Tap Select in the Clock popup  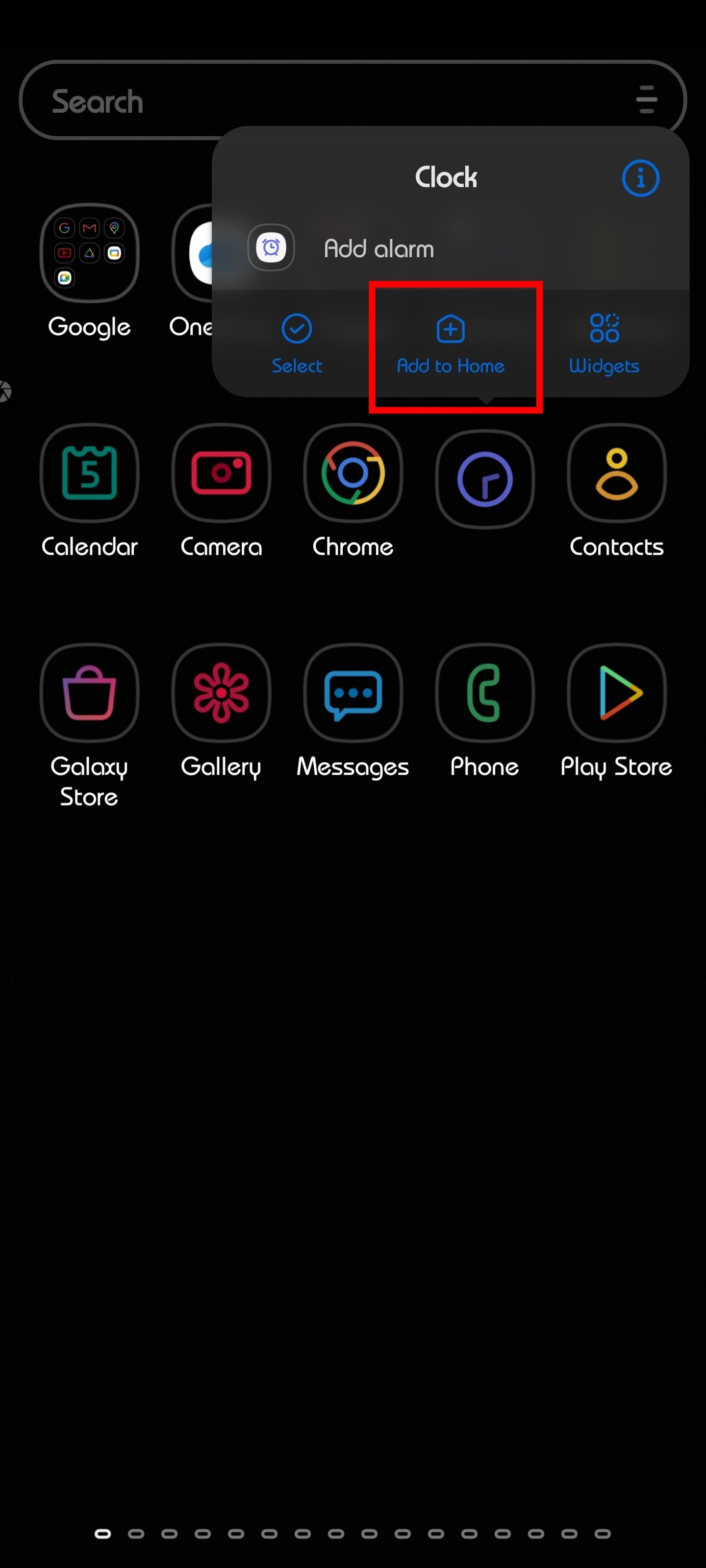click(x=297, y=344)
